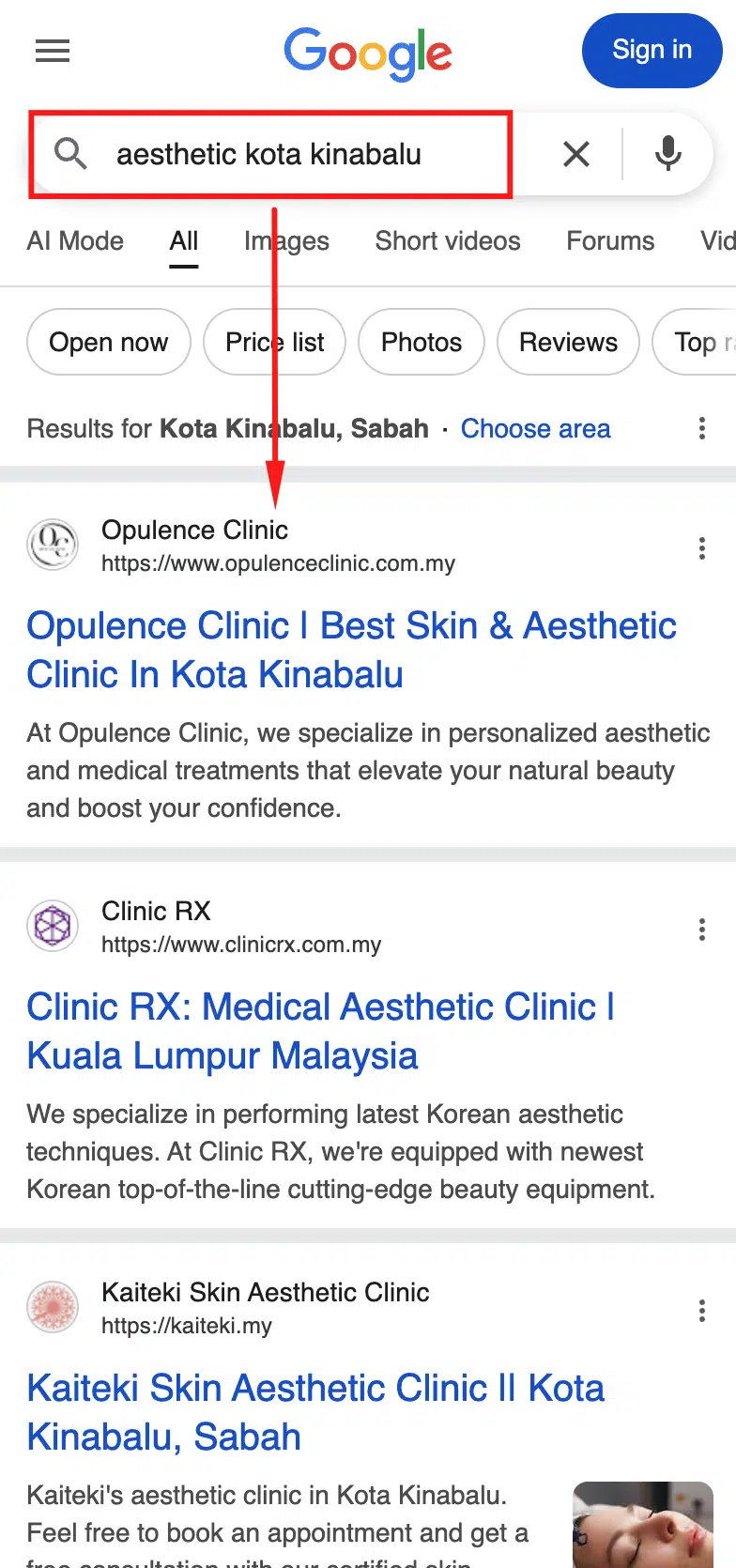Image resolution: width=736 pixels, height=1568 pixels.
Task: Click the Opulence Clinic favicon
Action: click(53, 545)
